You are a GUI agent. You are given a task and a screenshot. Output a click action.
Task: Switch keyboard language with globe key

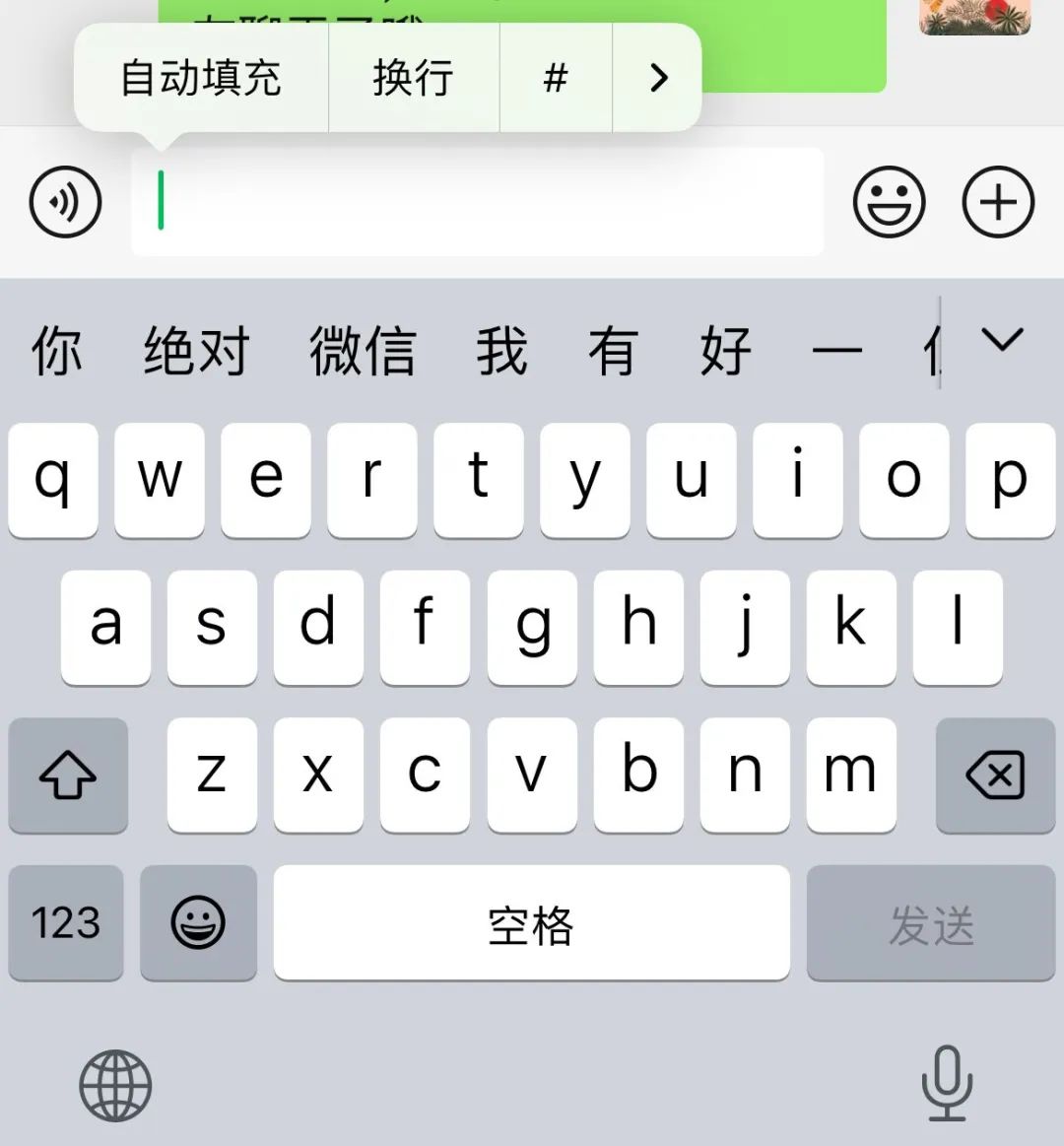coord(115,1085)
